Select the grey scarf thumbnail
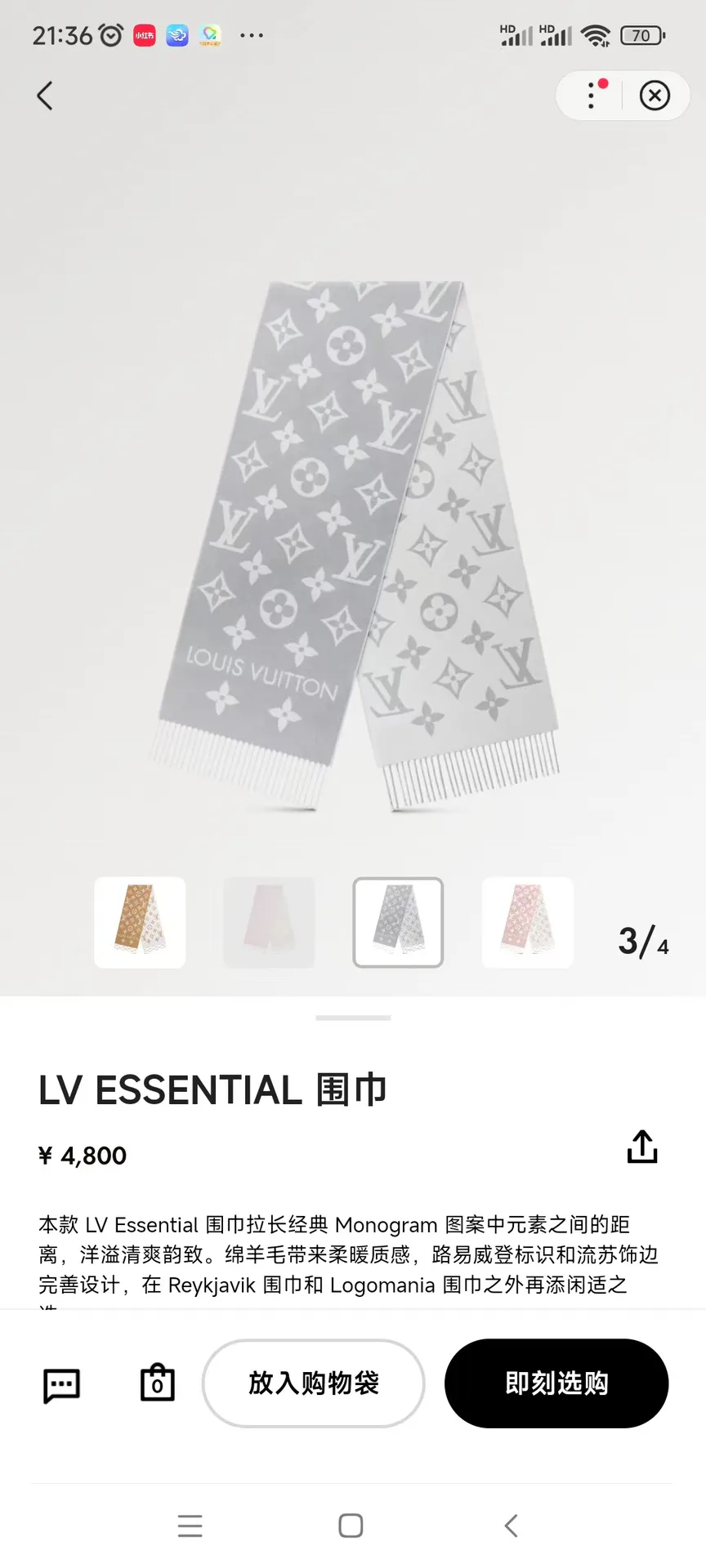Image resolution: width=706 pixels, height=1568 pixels. 398,922
